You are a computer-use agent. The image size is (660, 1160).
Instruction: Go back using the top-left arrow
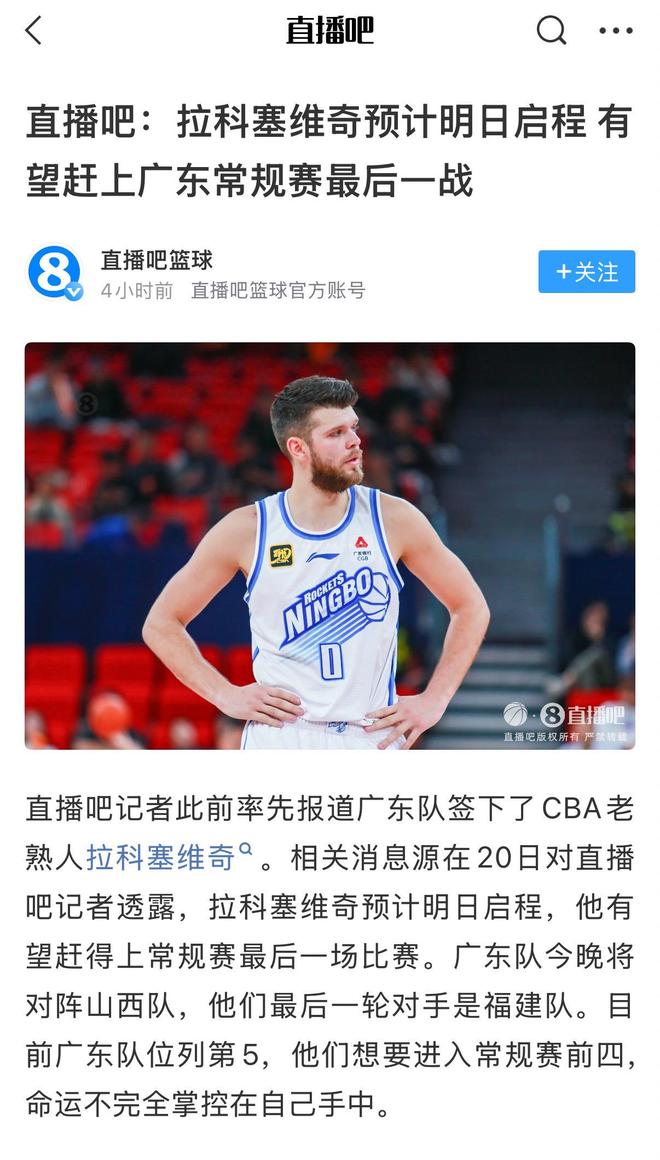[x=34, y=30]
